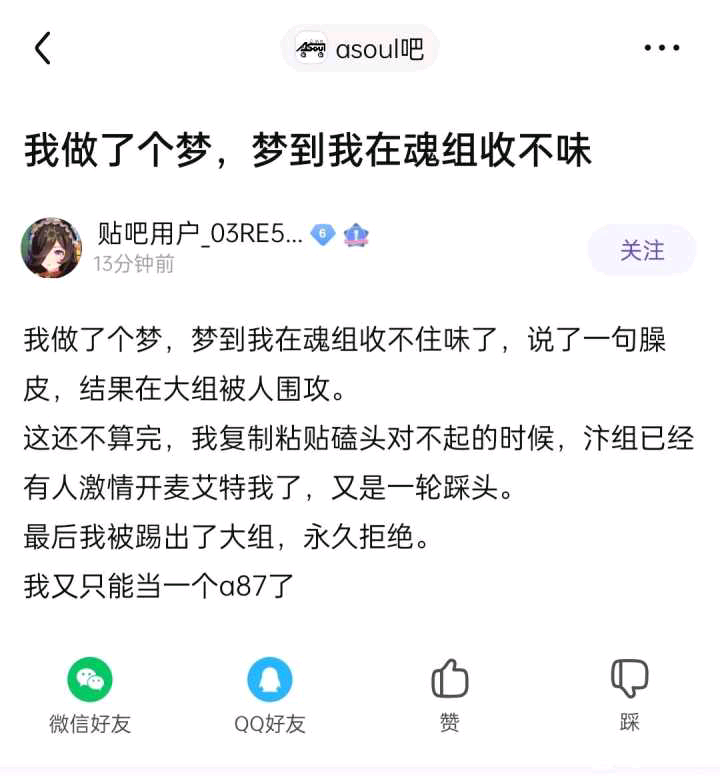Open the three-dot overflow menu
The height and width of the screenshot is (777, 720).
tap(661, 48)
